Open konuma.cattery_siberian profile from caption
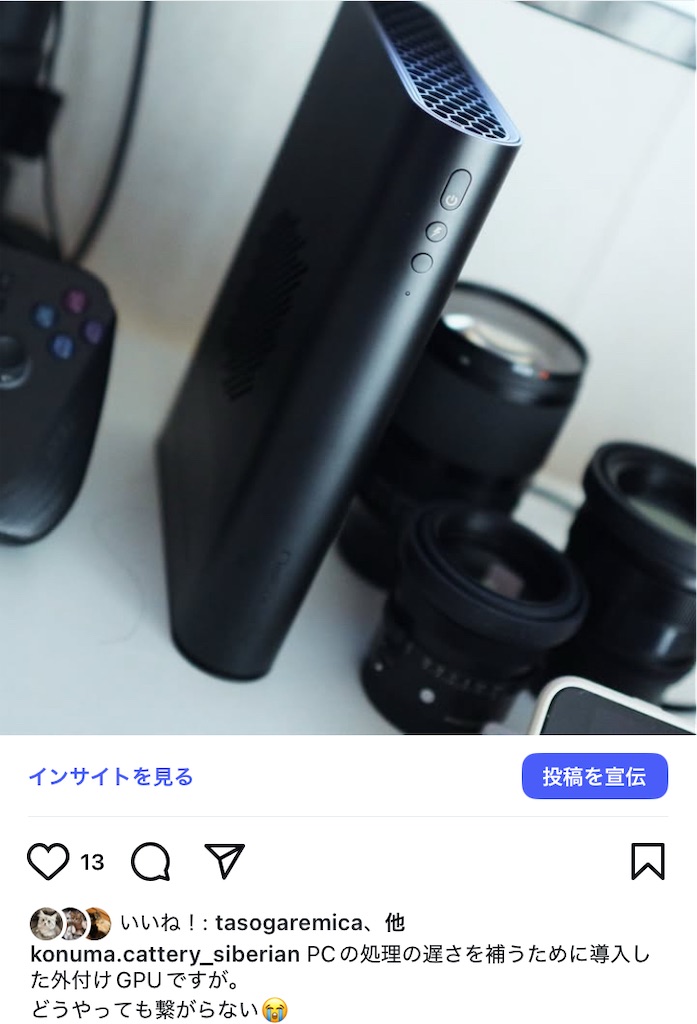The width and height of the screenshot is (697, 1024). click(165, 954)
